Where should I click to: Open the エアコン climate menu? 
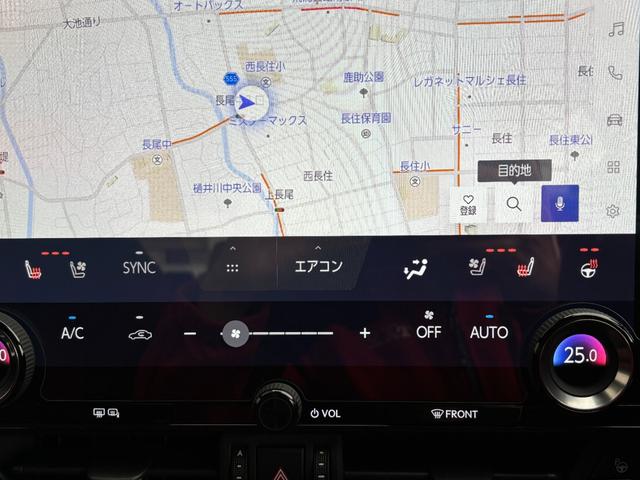[318, 266]
